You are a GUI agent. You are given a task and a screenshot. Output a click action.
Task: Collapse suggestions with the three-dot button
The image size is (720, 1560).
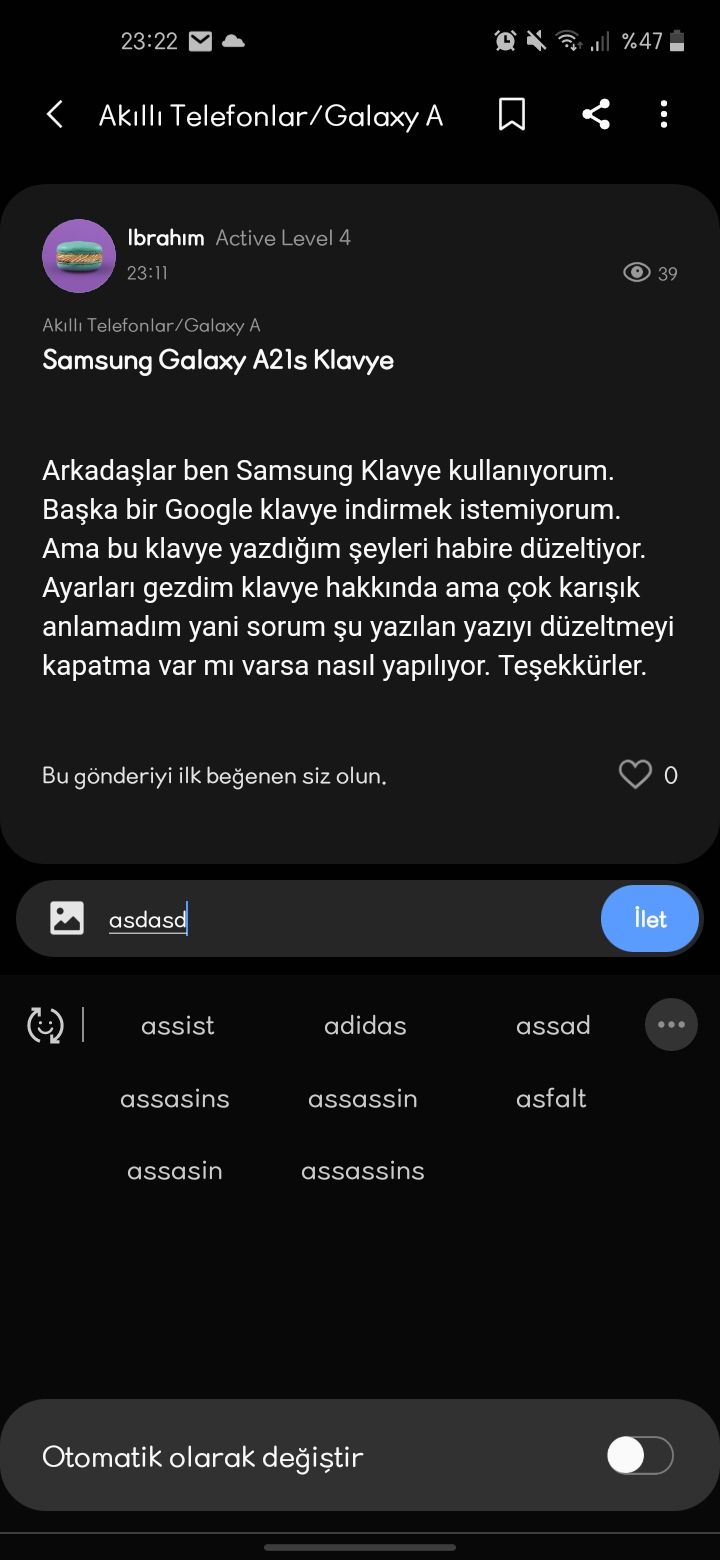(671, 1025)
